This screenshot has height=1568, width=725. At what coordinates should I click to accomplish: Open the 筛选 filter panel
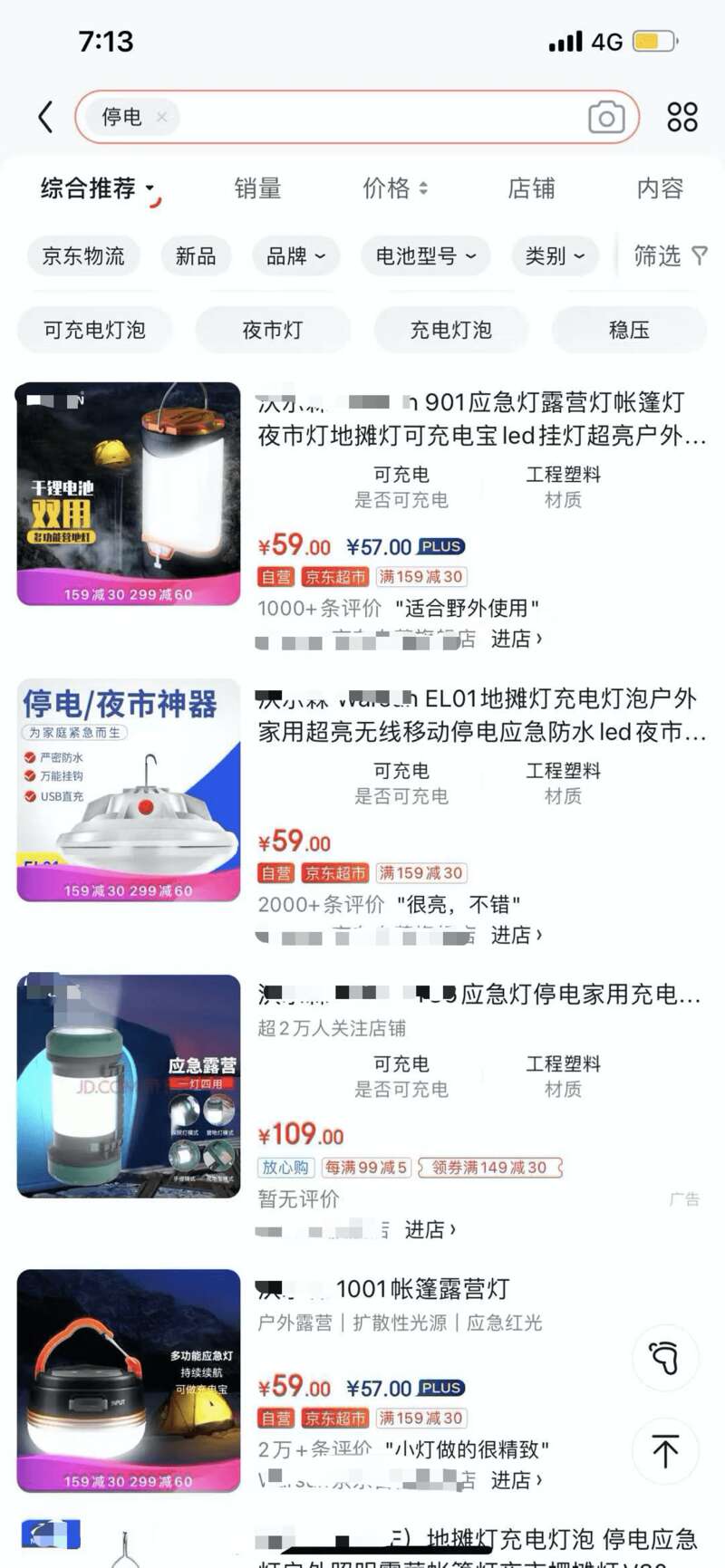click(x=670, y=256)
